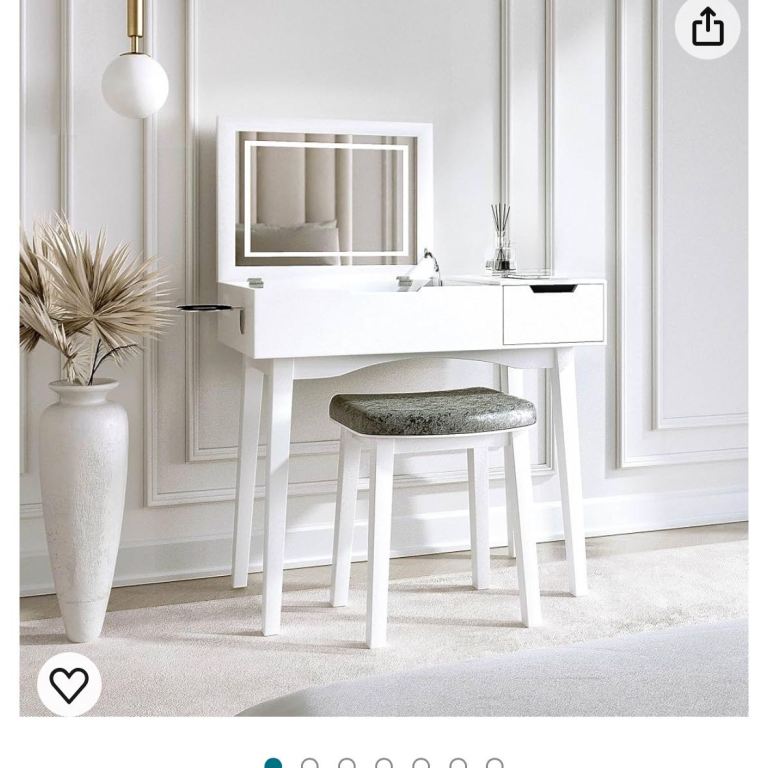Add the vanity desk to favorites
Image resolution: width=768 pixels, height=768 pixels.
click(x=69, y=685)
